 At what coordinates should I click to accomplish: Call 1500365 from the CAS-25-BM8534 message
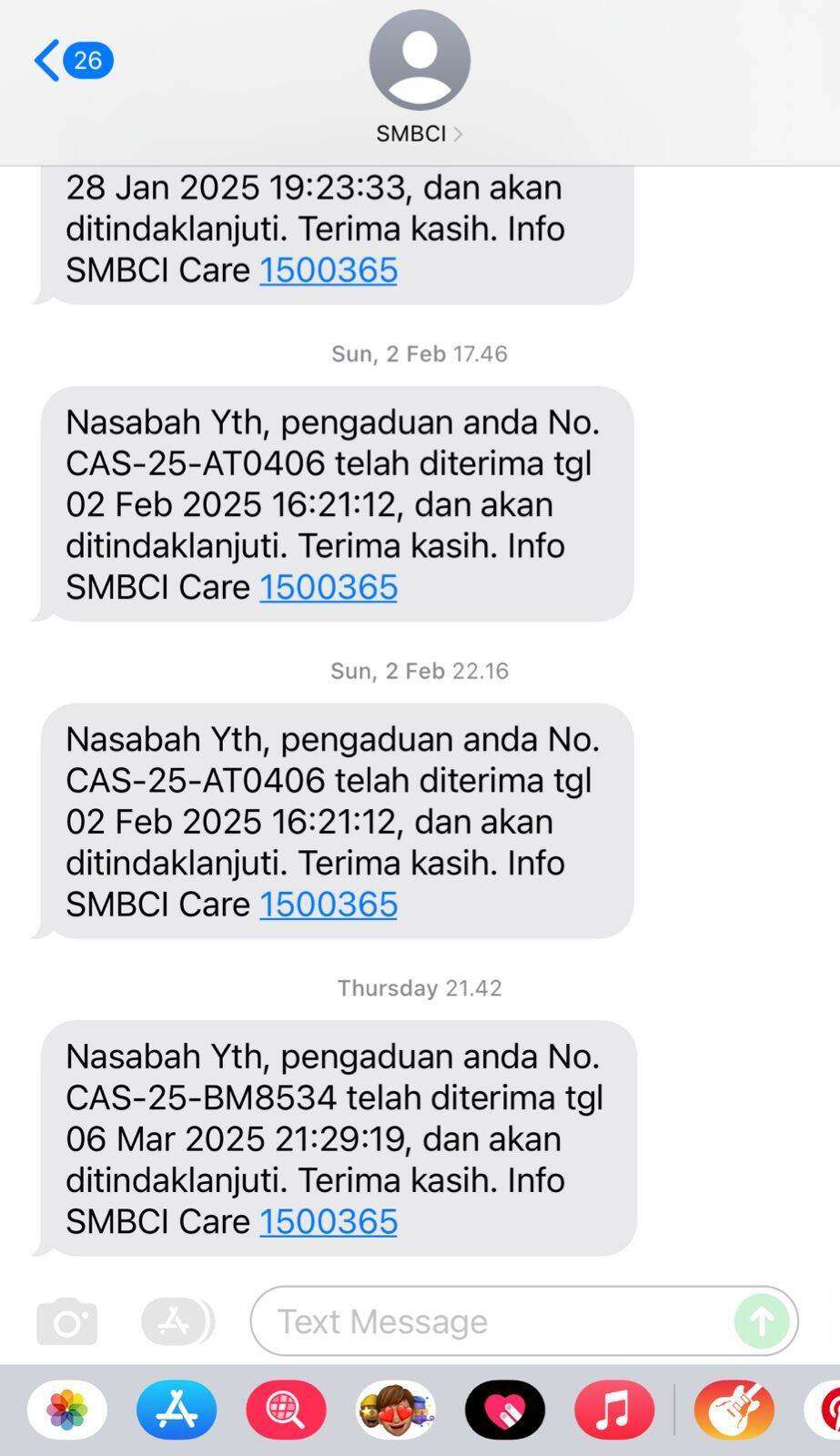pos(329,1221)
